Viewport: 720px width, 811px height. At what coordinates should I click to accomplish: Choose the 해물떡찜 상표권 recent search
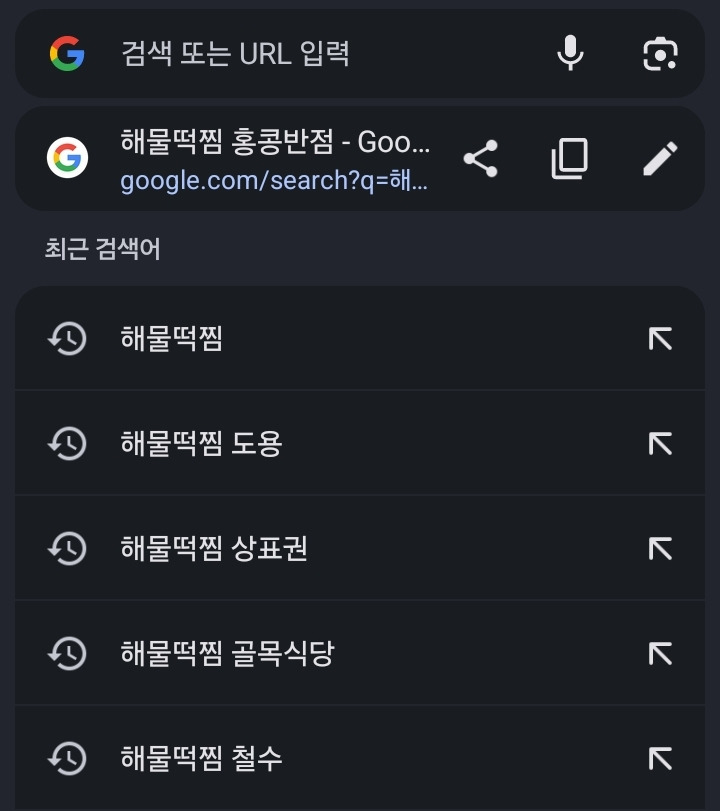pyautogui.click(x=300, y=548)
